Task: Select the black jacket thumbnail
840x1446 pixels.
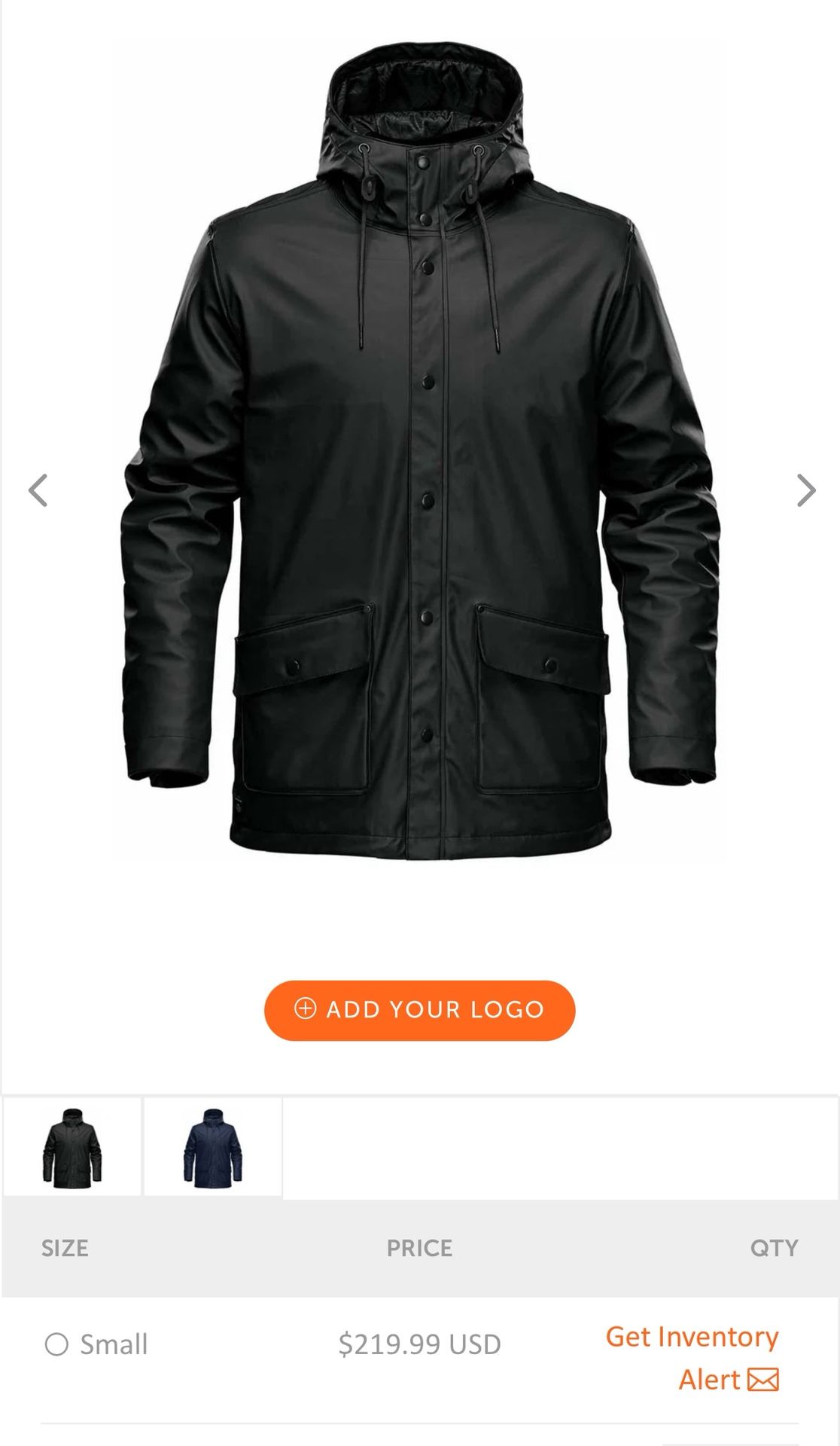Action: 72,1147
